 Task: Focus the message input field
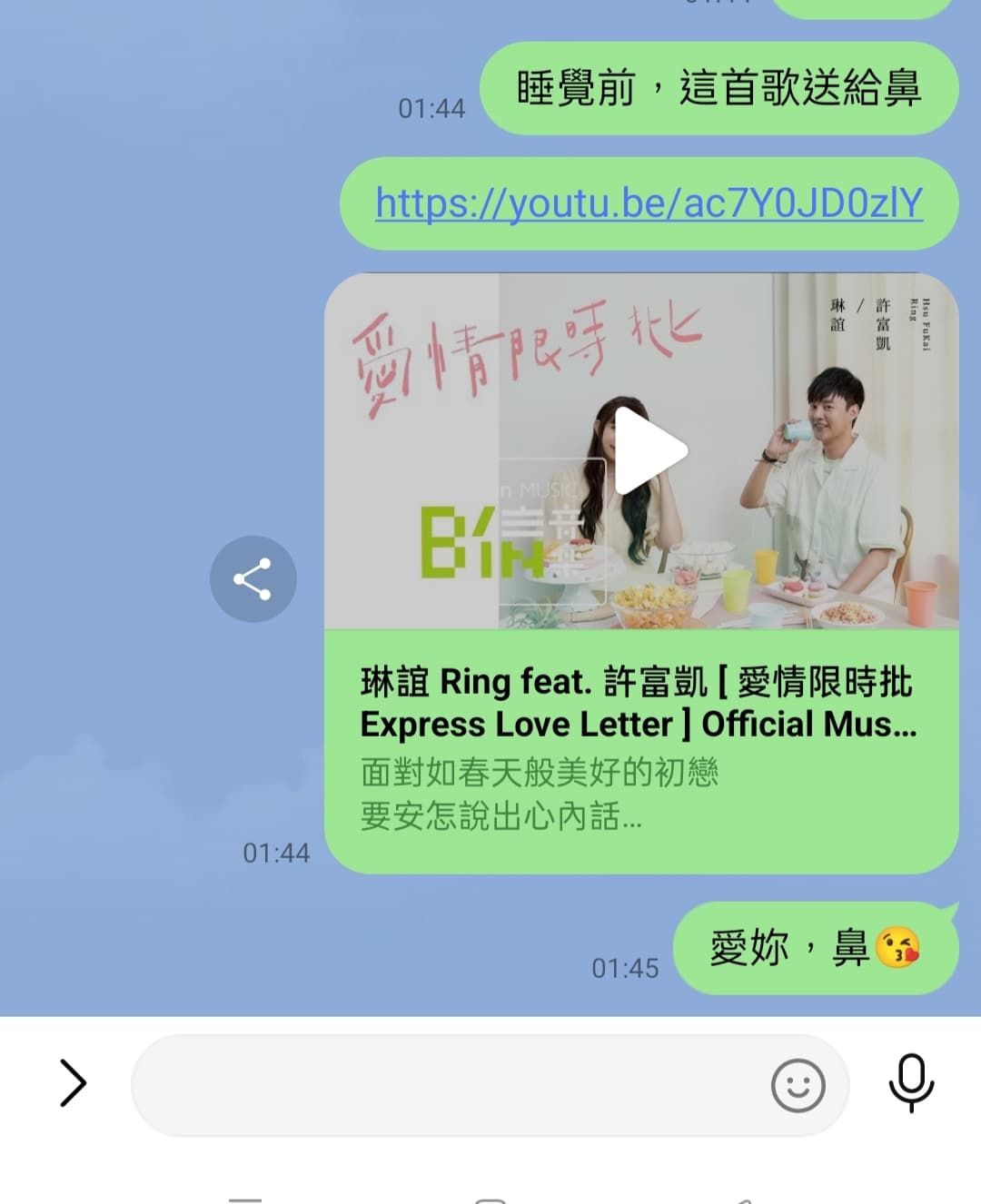tap(445, 1085)
